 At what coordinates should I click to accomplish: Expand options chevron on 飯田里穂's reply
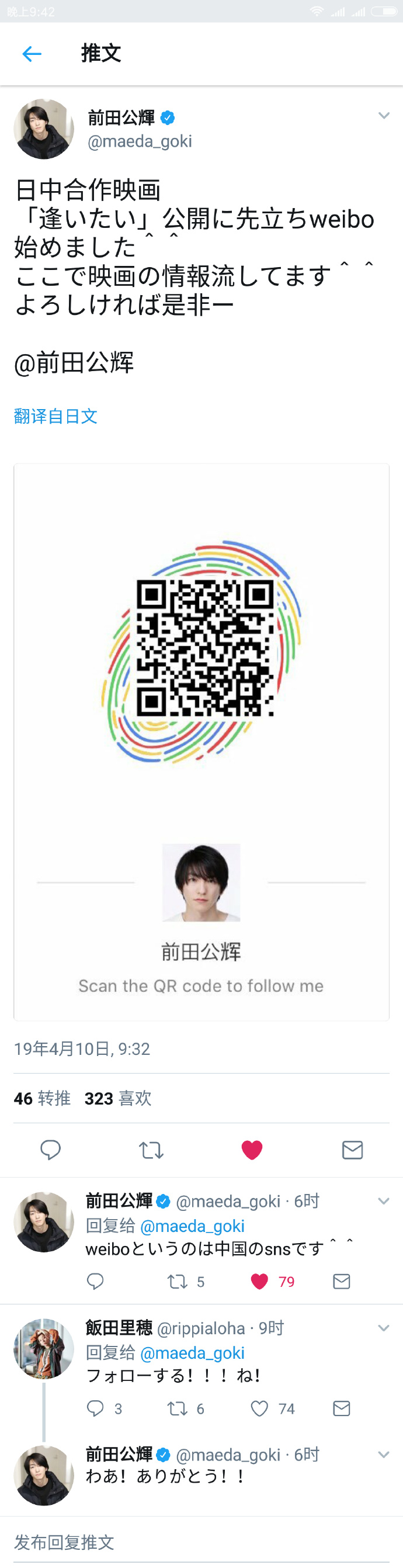coord(384,1328)
